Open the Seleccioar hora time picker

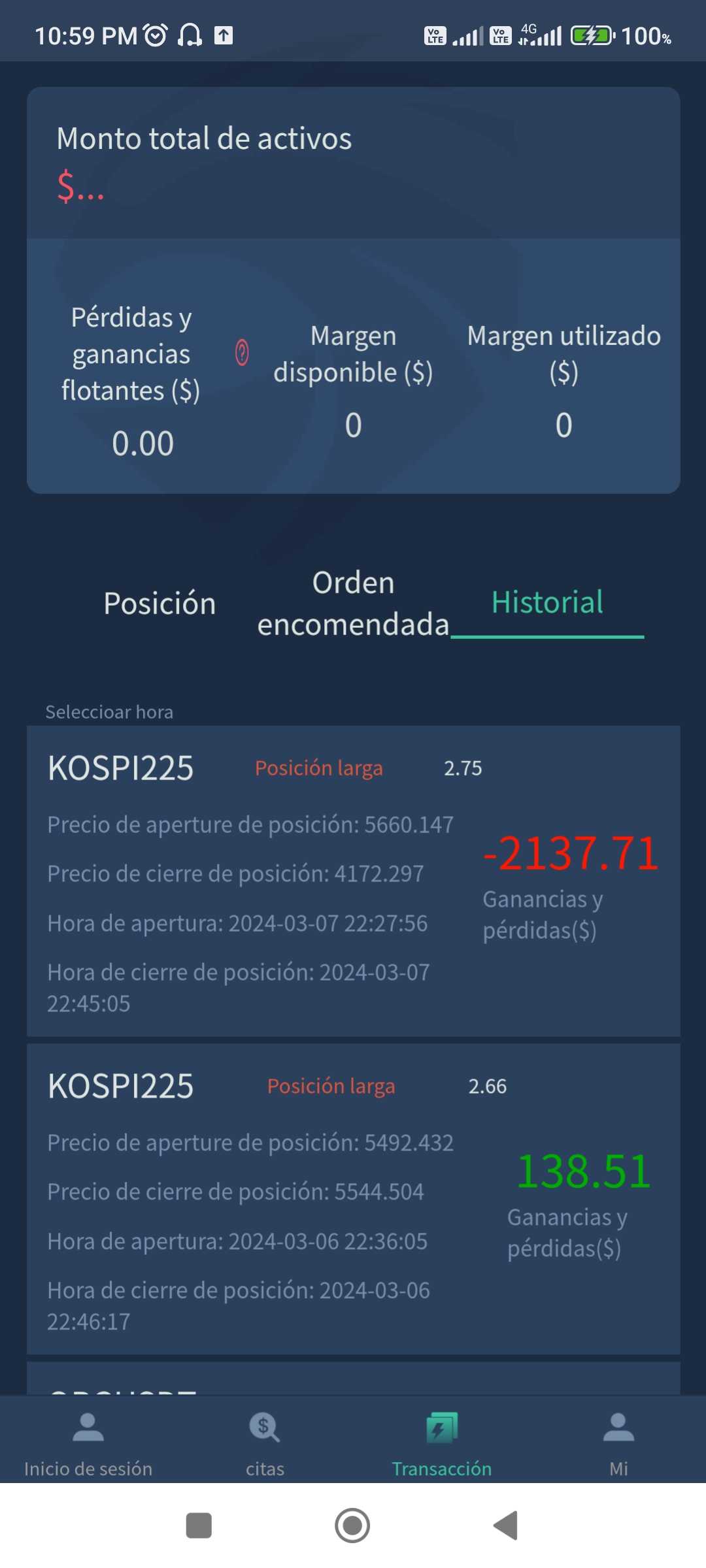(109, 712)
